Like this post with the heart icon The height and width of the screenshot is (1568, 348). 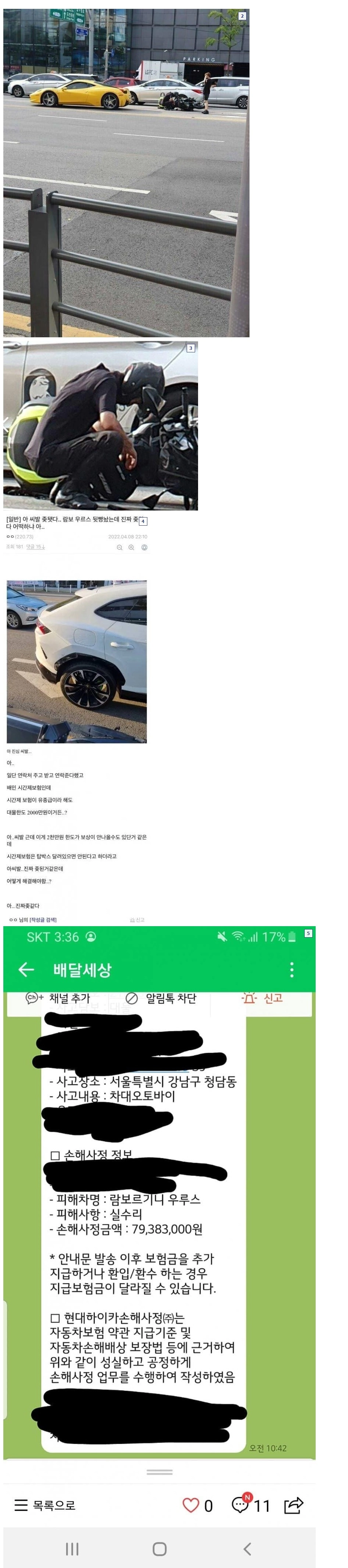[x=191, y=1505]
